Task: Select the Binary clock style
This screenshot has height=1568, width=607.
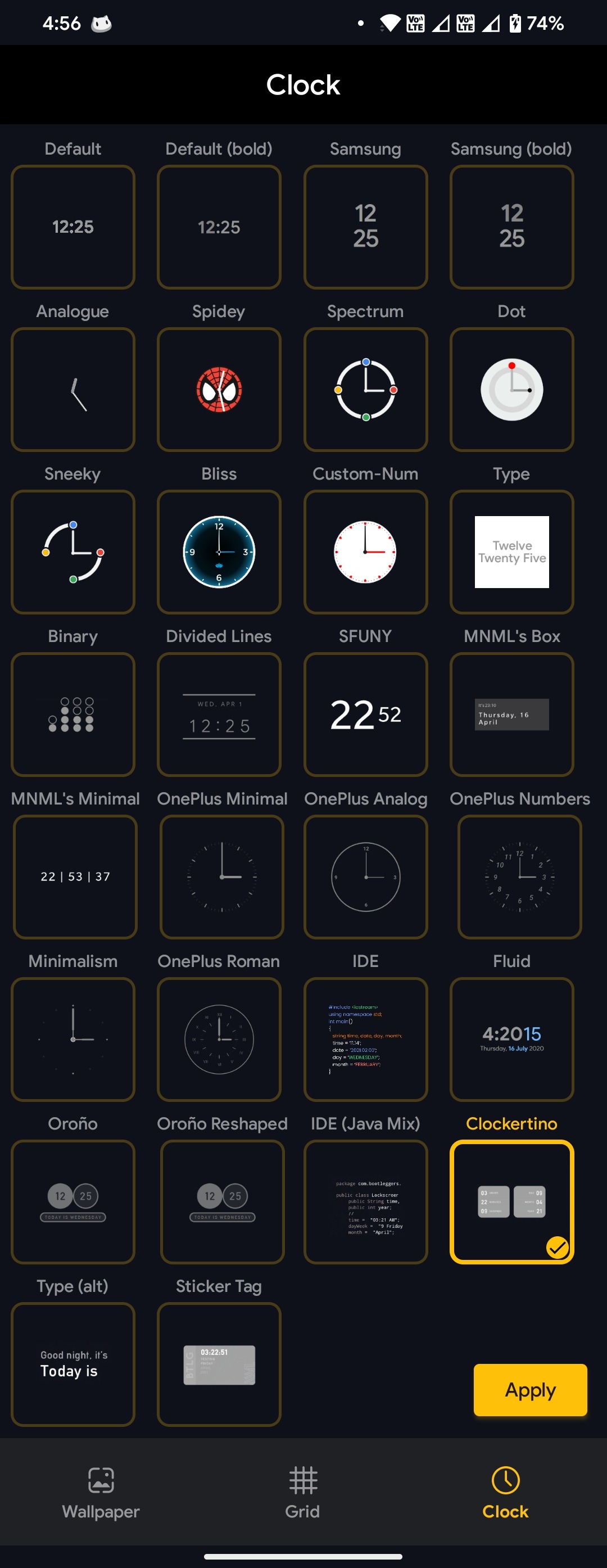Action: pyautogui.click(x=73, y=715)
